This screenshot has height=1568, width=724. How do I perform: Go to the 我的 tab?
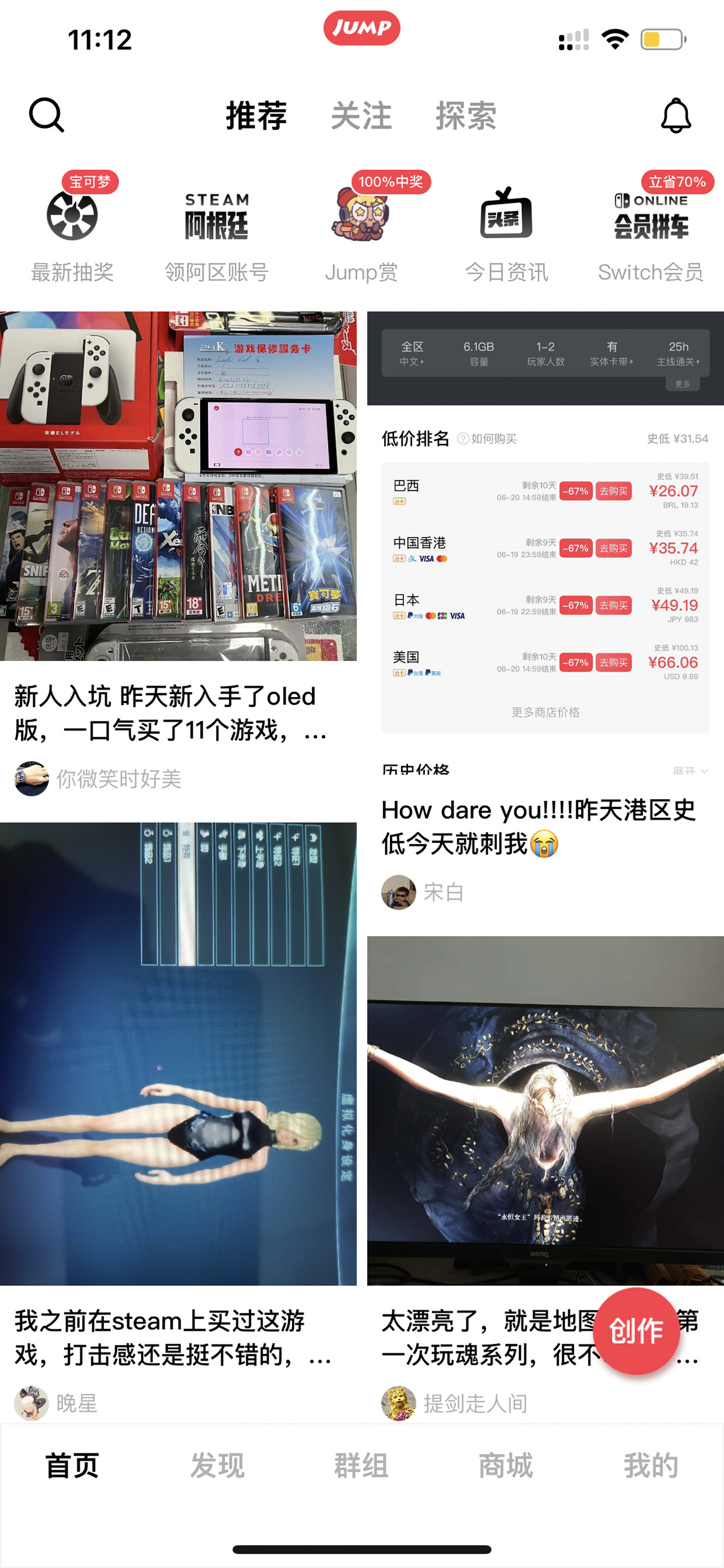click(650, 1466)
